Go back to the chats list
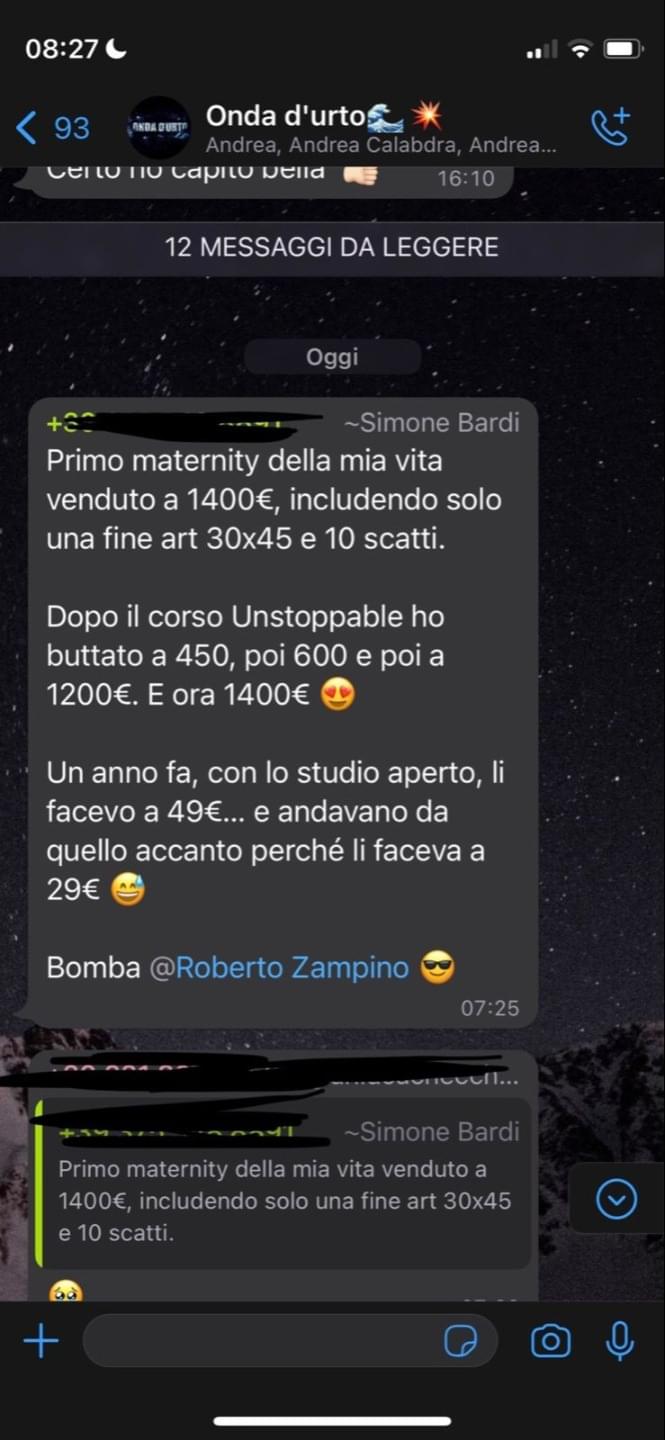The height and width of the screenshot is (1440, 665). coord(52,128)
